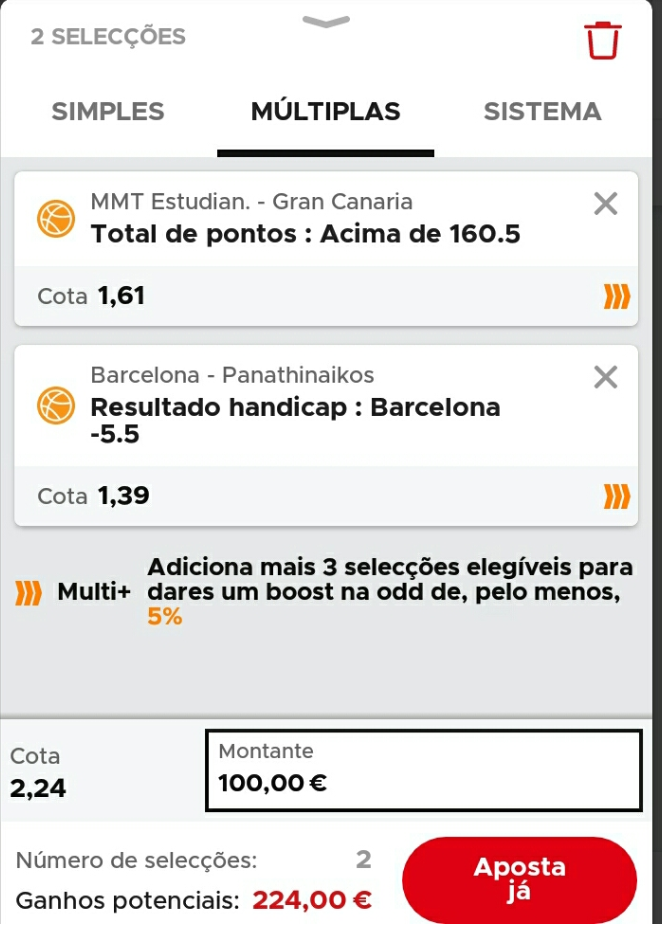The width and height of the screenshot is (662, 925).
Task: Switch to the Sistema tab
Action: 542,112
